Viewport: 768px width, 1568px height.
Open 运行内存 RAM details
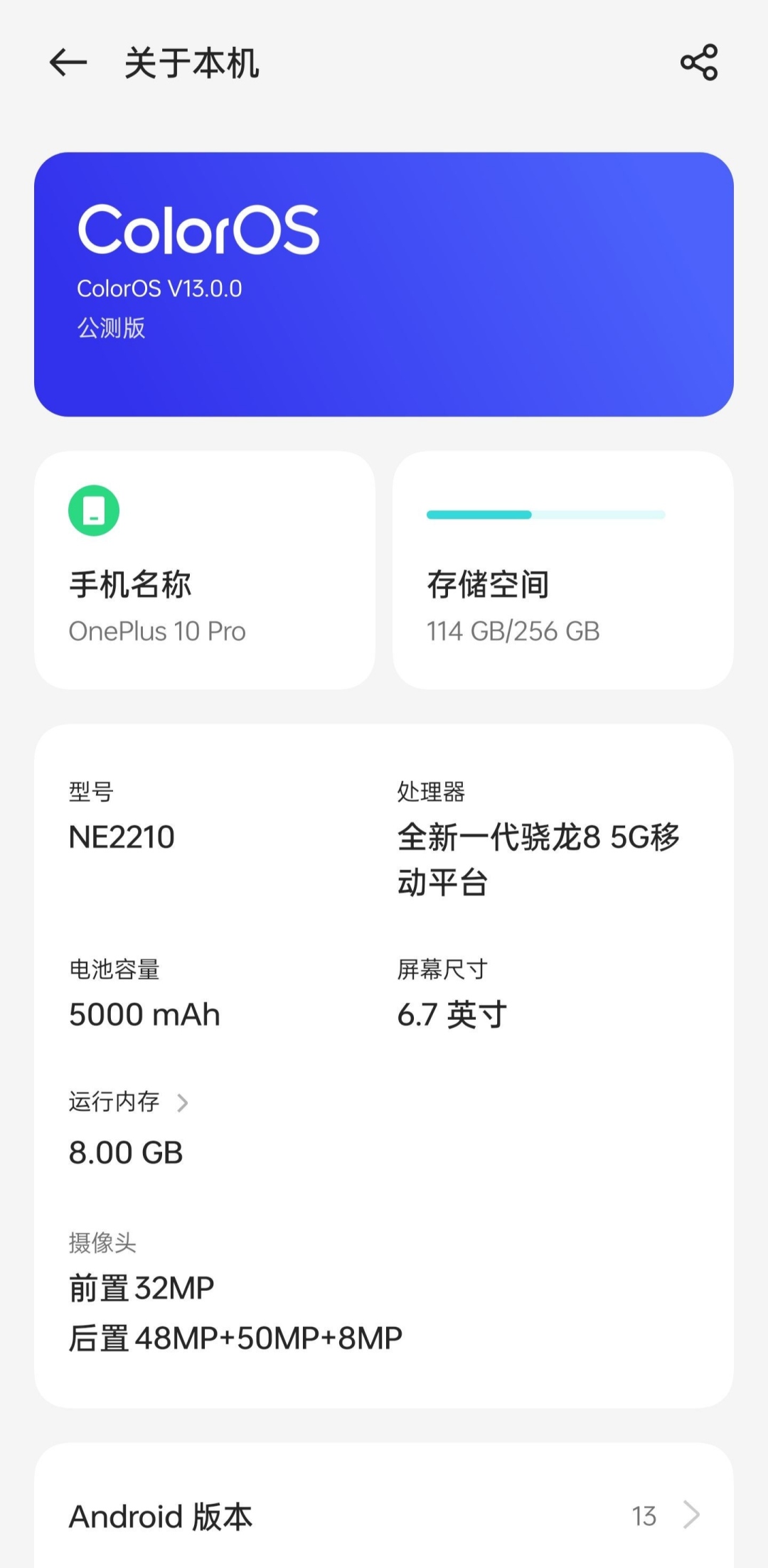point(128,1102)
